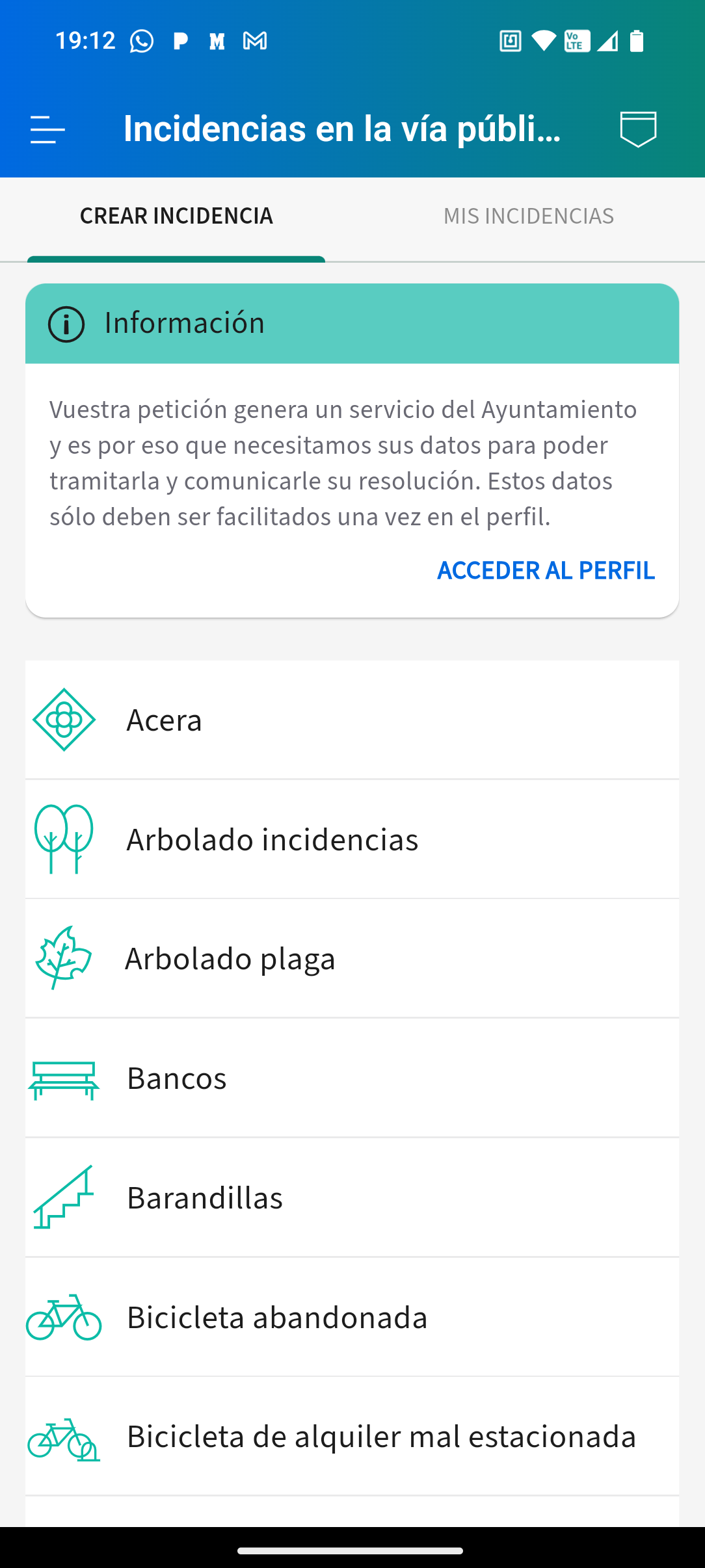Select the Crear Incidencia tab

(x=176, y=216)
